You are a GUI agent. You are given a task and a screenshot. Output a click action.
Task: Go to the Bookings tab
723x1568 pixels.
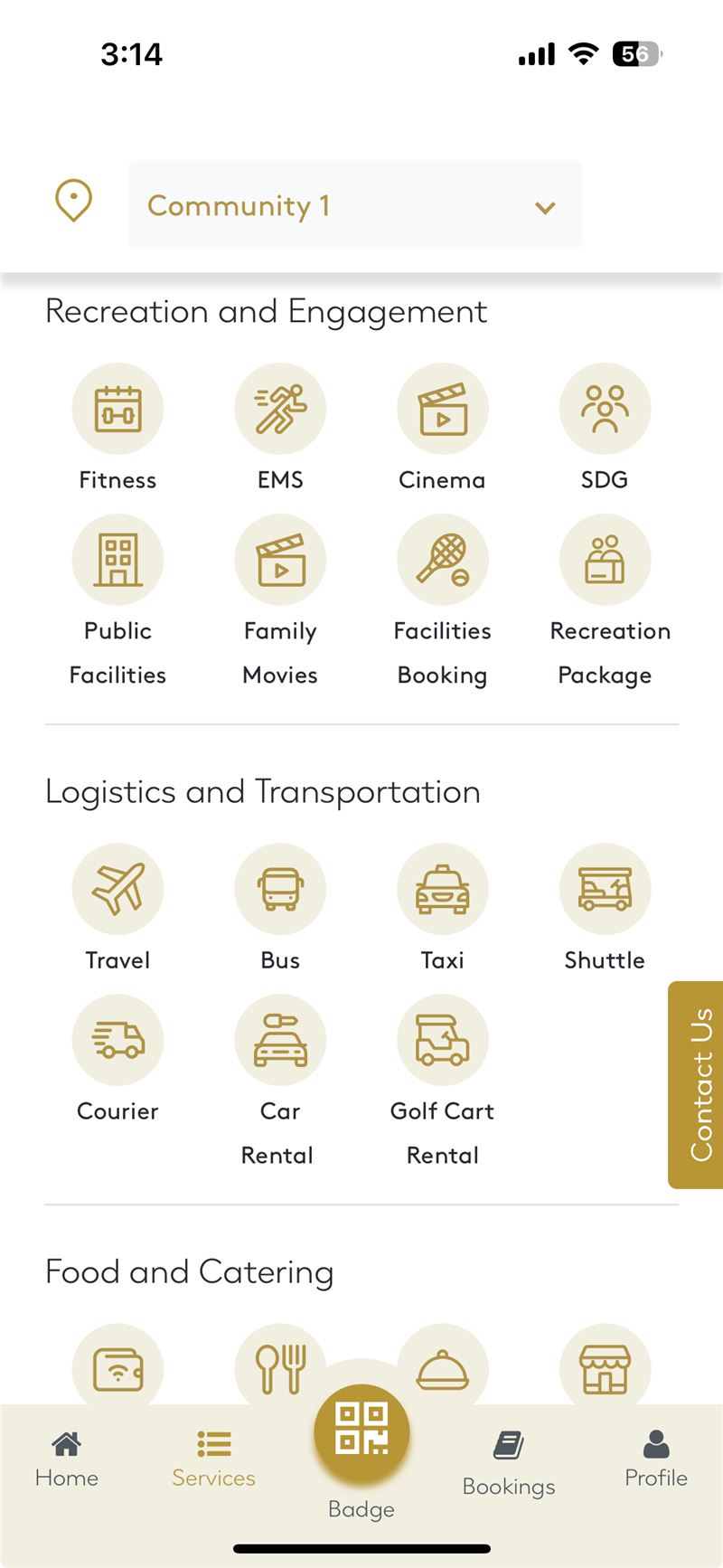[x=509, y=1464]
